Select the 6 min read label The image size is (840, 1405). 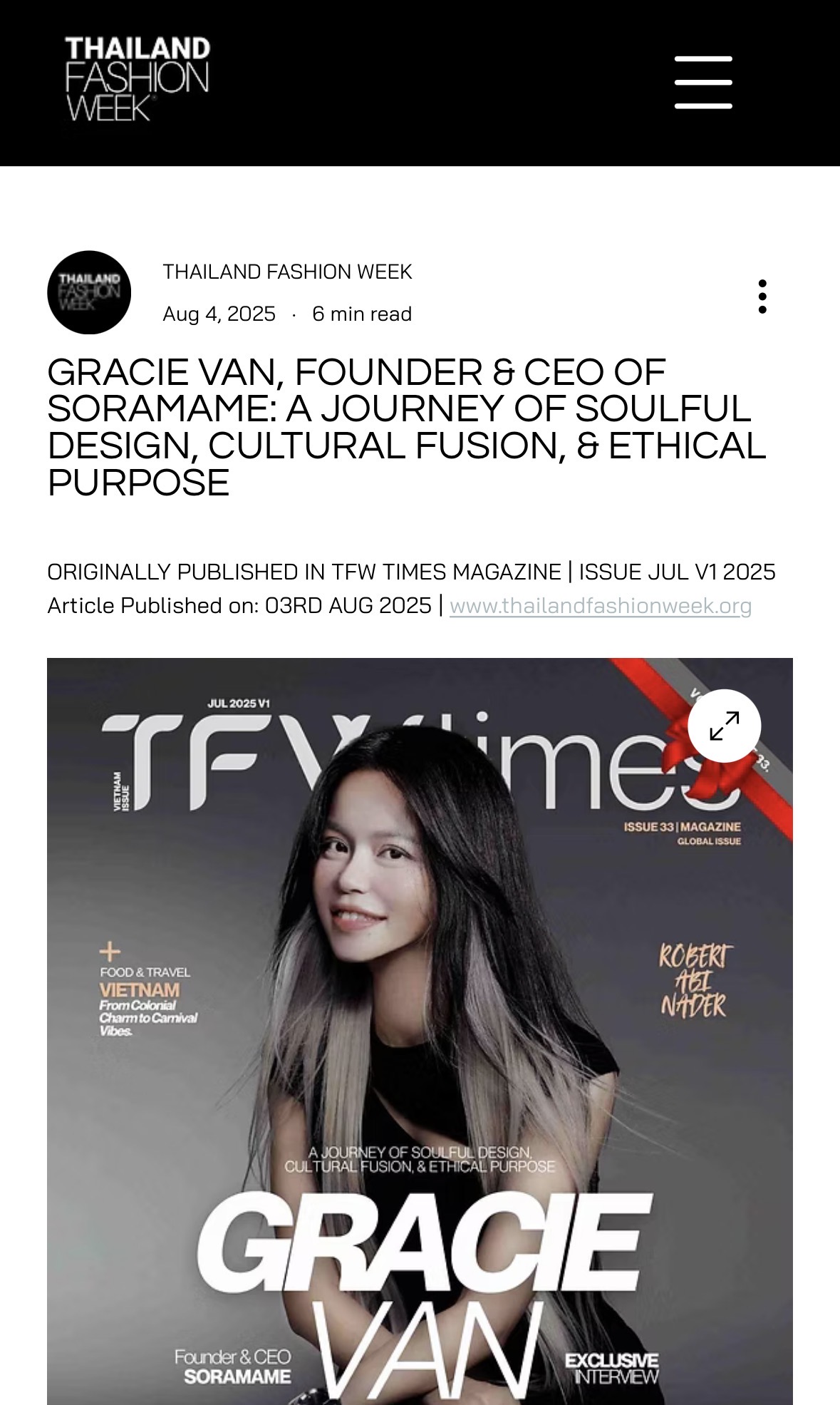click(363, 312)
